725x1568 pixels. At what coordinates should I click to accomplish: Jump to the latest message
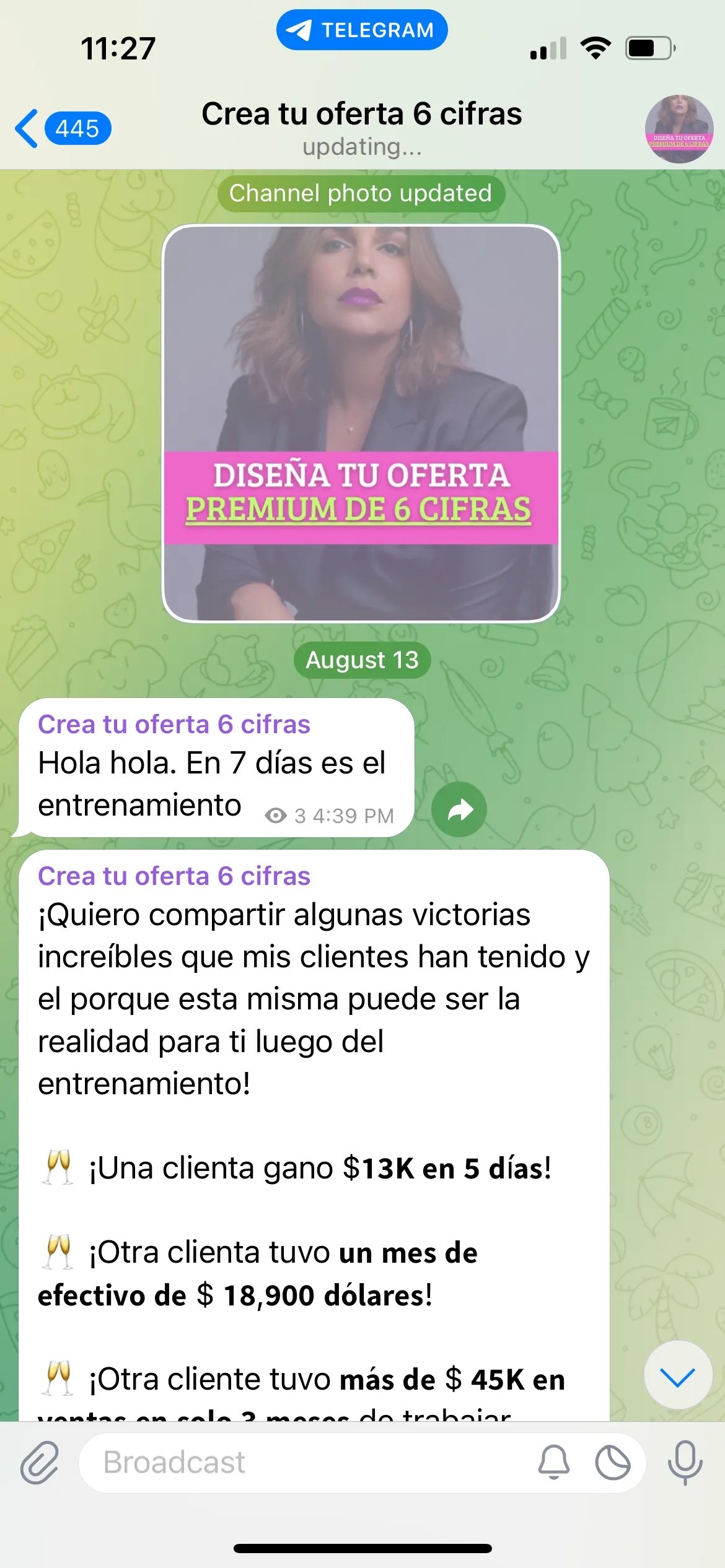pyautogui.click(x=677, y=1377)
